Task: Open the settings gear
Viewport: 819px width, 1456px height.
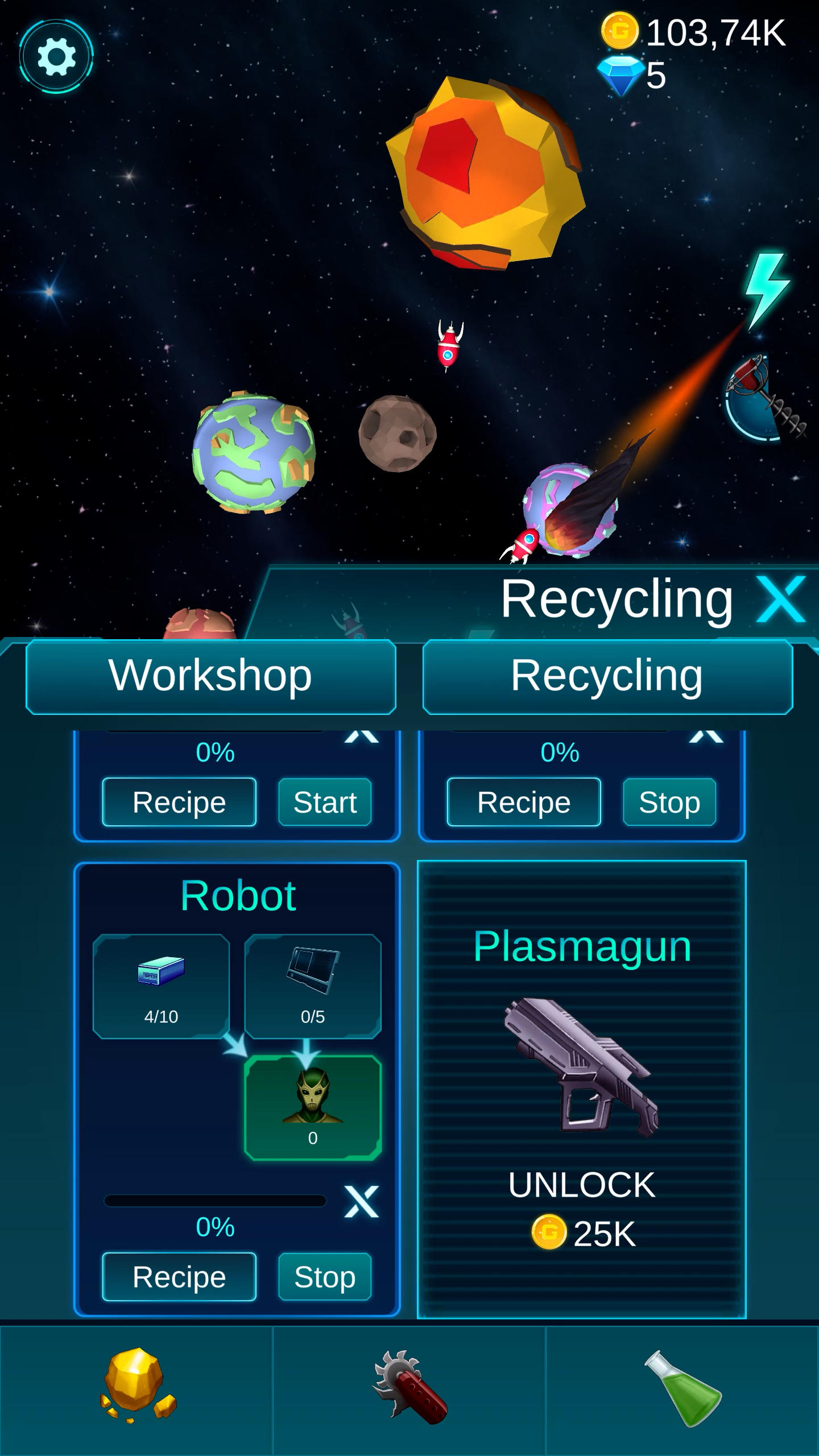Action: point(56,56)
